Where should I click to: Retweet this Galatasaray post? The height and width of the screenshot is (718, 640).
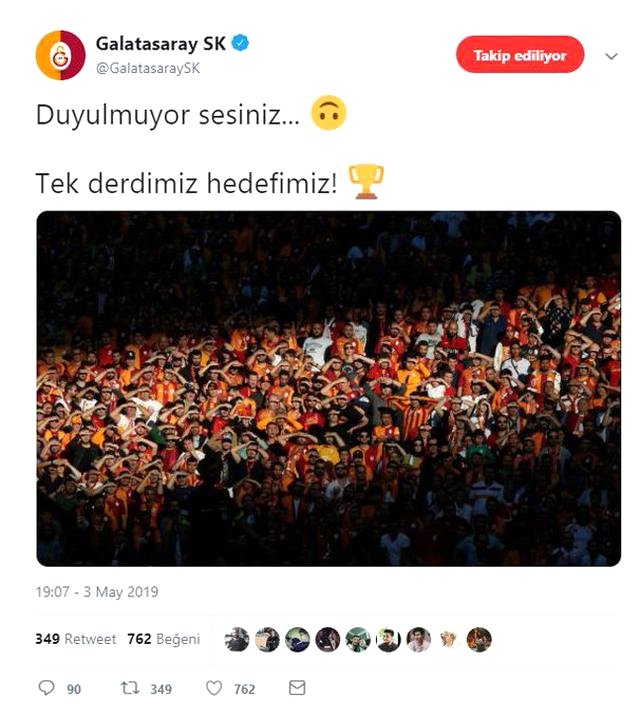point(130,688)
